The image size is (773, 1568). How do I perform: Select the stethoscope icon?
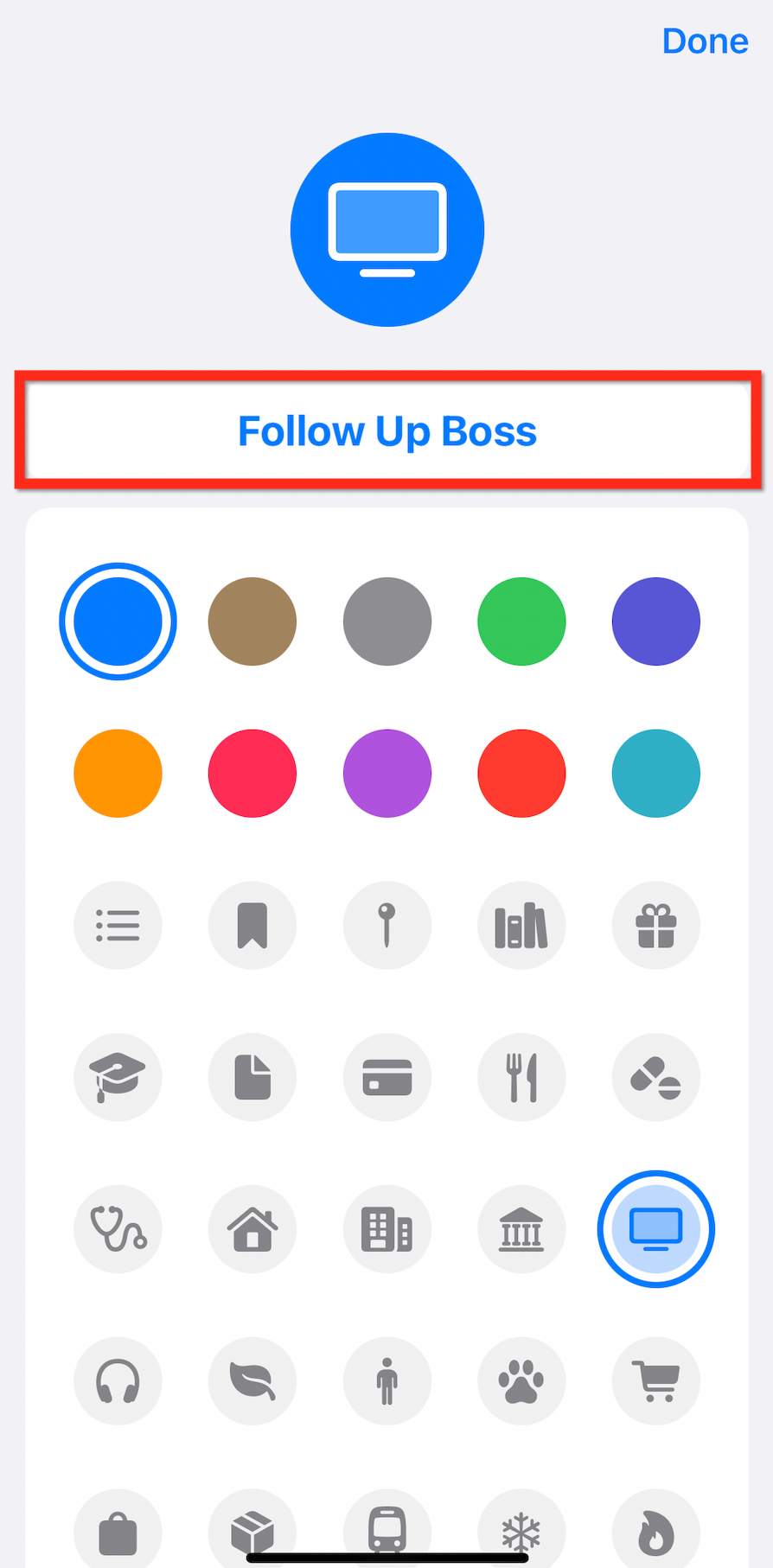[118, 1228]
